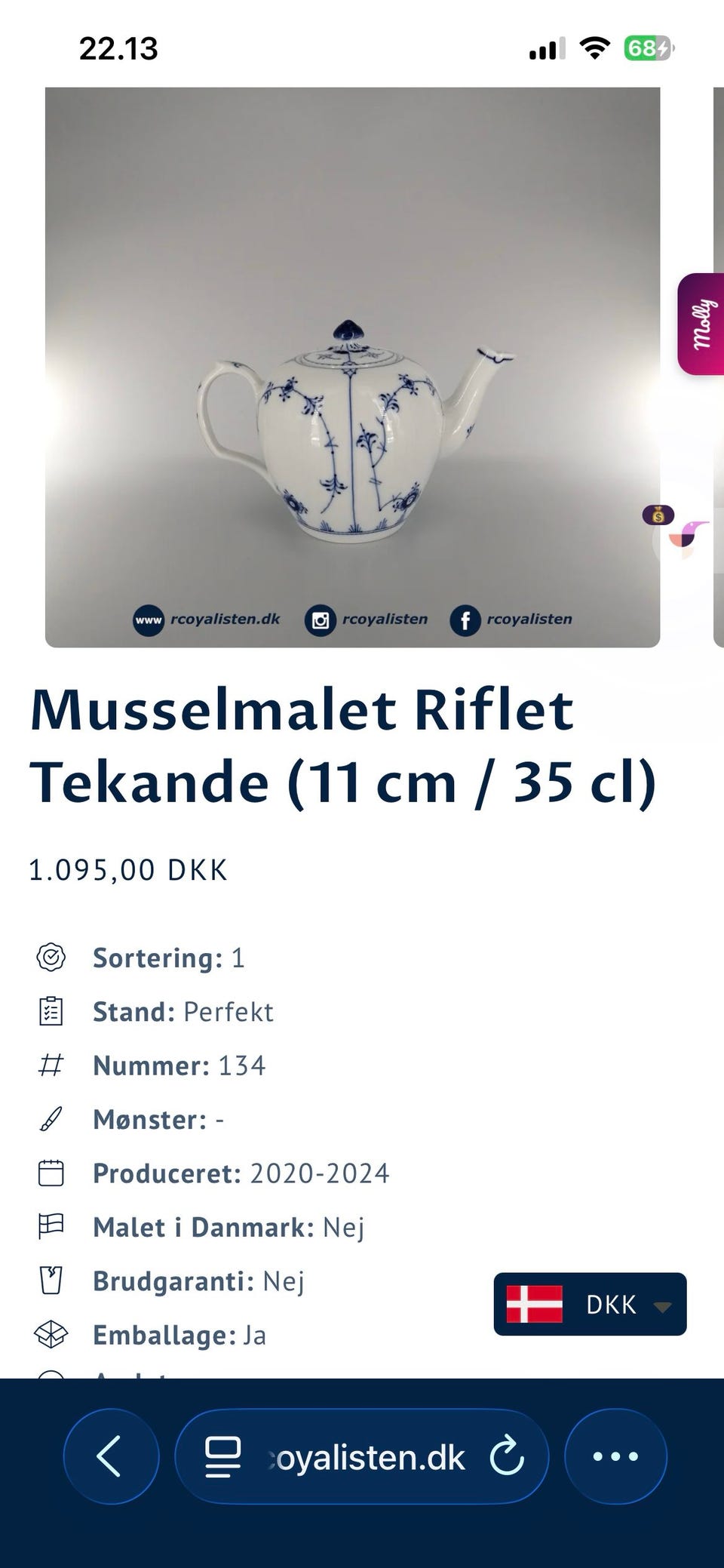The image size is (724, 1568).
Task: Select the Sortering badge icon
Action: (50, 958)
